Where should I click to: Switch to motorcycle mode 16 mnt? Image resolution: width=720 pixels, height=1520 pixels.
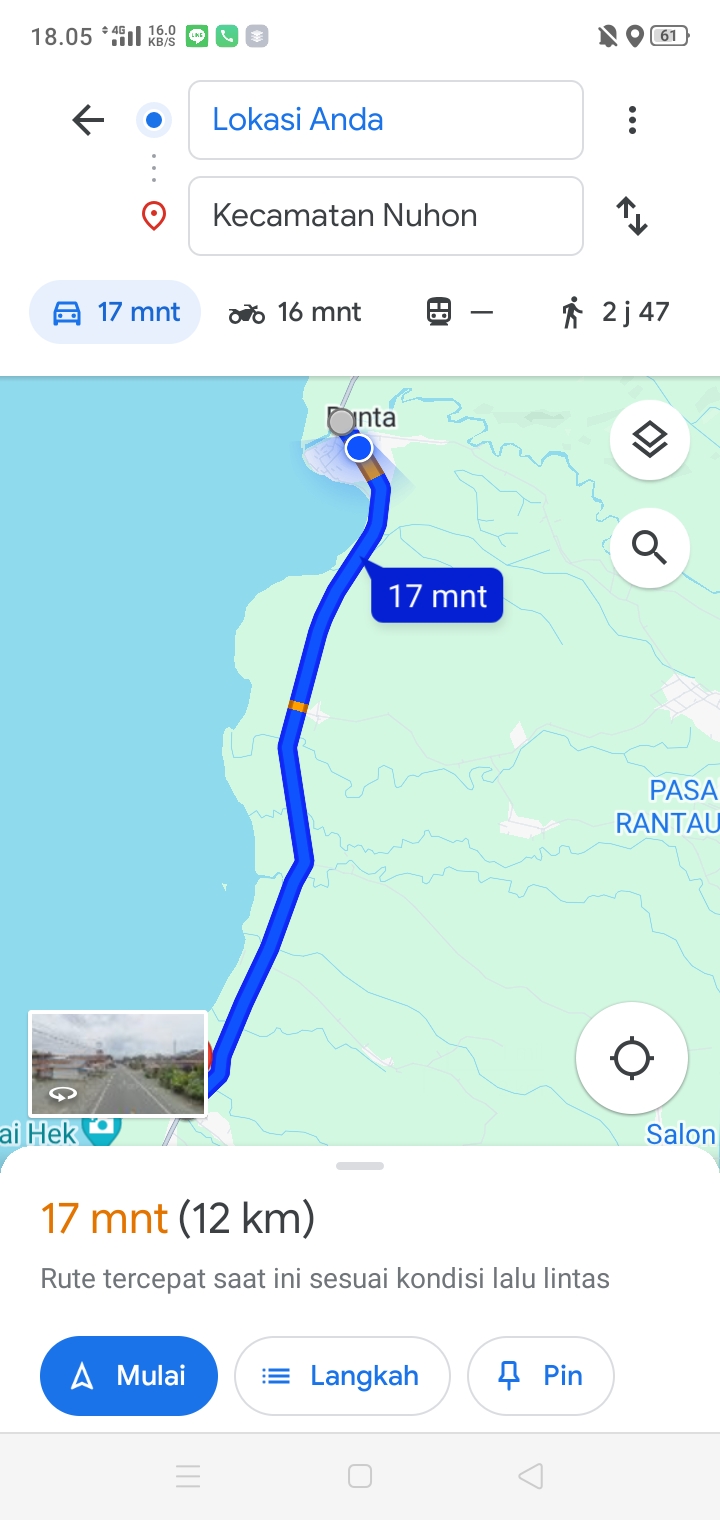point(294,312)
